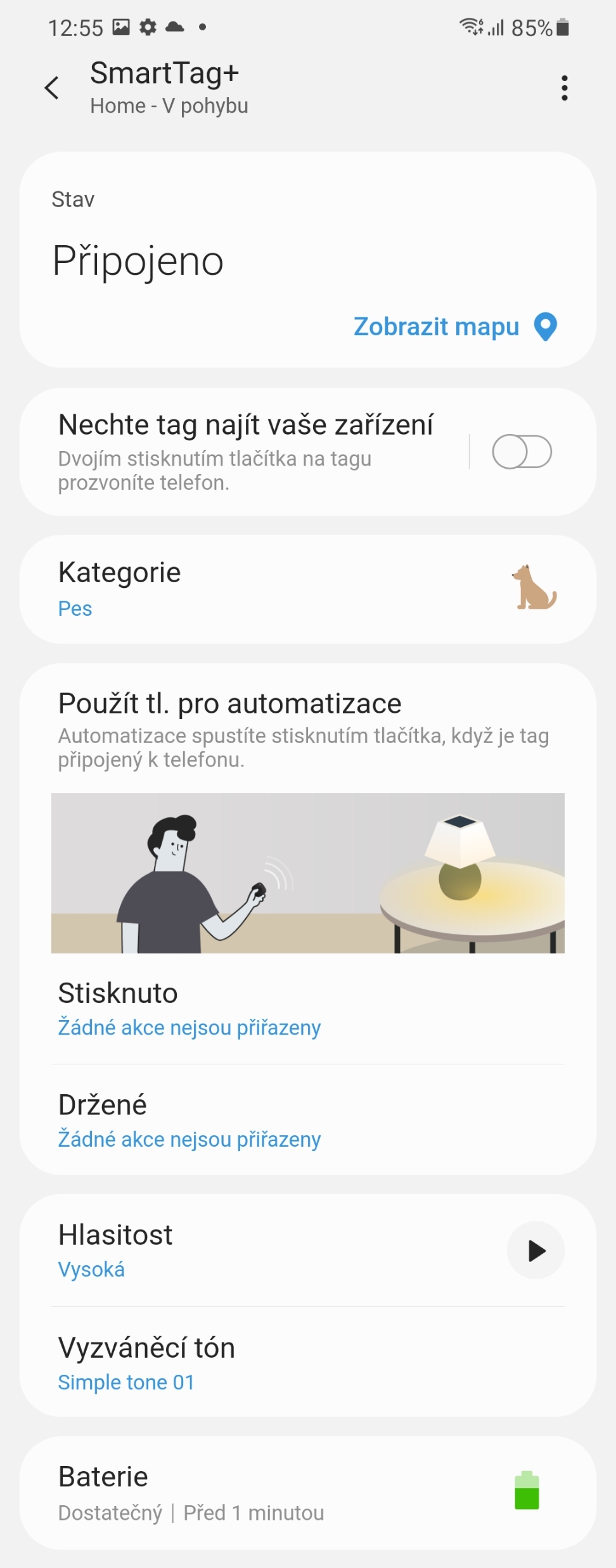The height and width of the screenshot is (1568, 616).
Task: Enable the Nechte tag najít vaše zařízení switch
Action: (522, 452)
